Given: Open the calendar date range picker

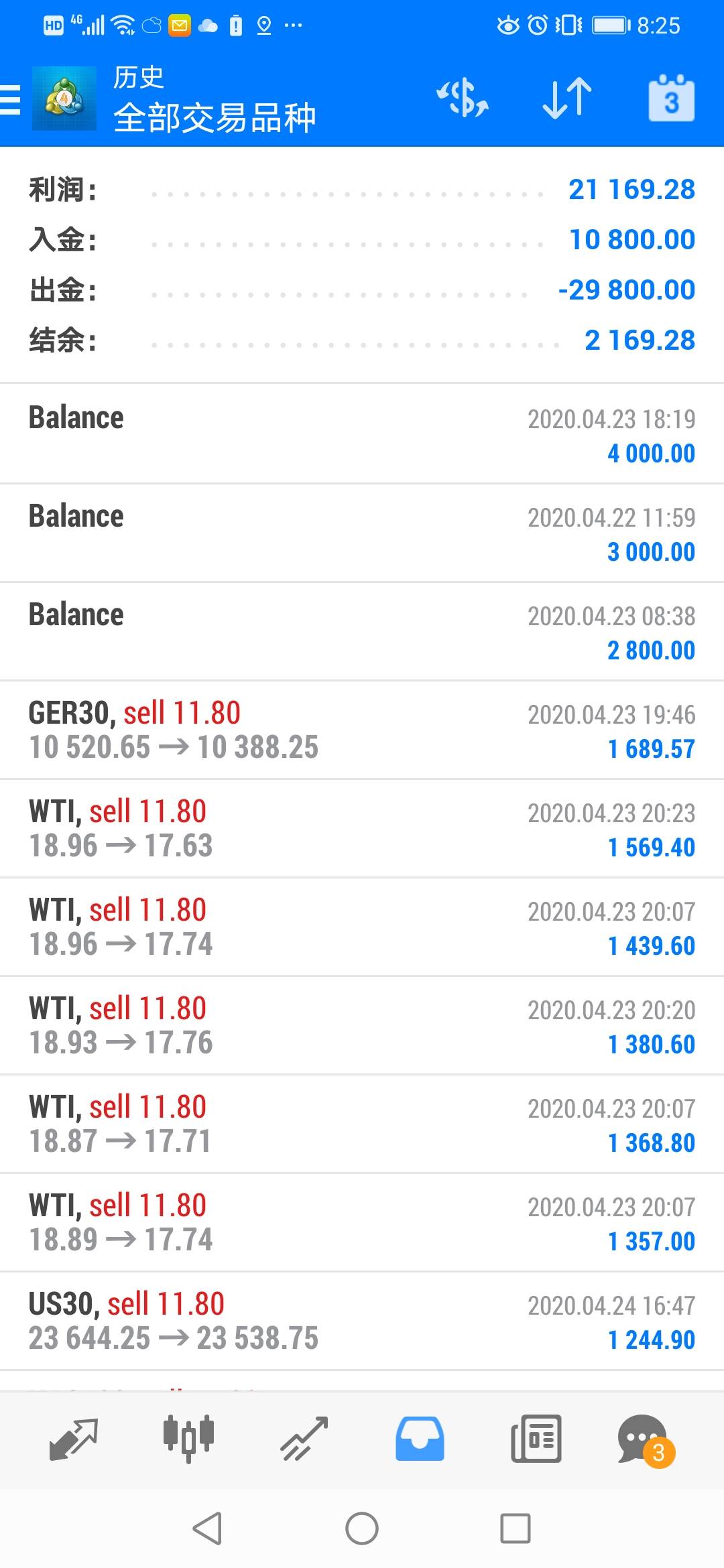Looking at the screenshot, I should pos(671,99).
